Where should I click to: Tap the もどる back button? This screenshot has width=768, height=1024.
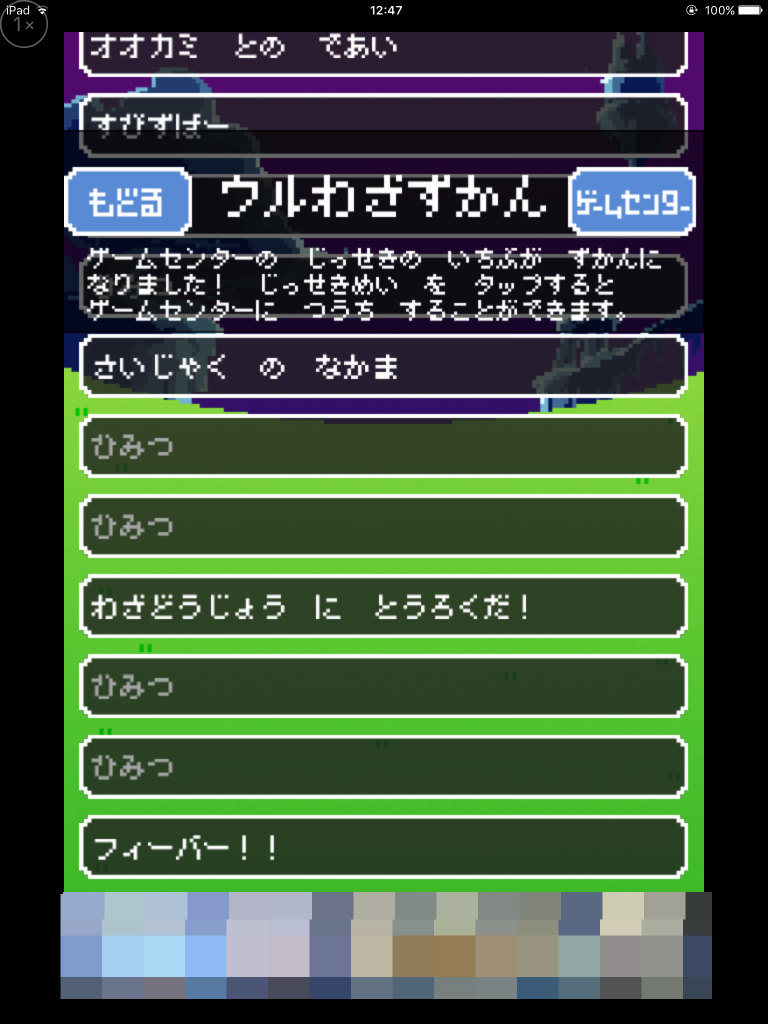[127, 203]
